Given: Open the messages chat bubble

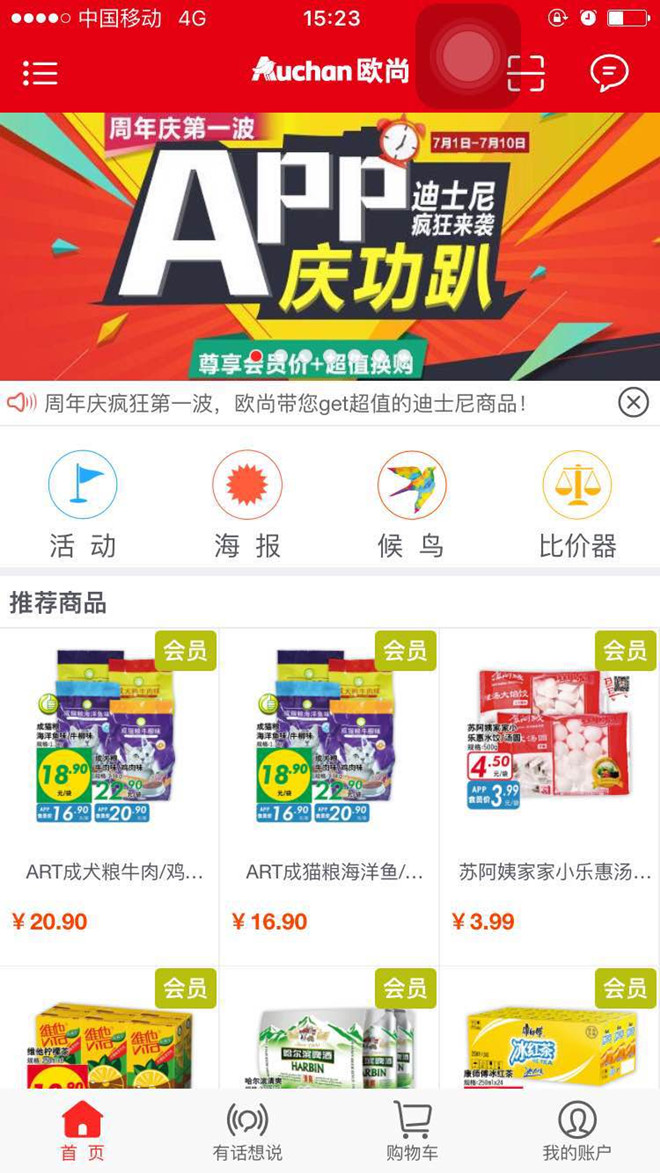Looking at the screenshot, I should pyautogui.click(x=609, y=73).
